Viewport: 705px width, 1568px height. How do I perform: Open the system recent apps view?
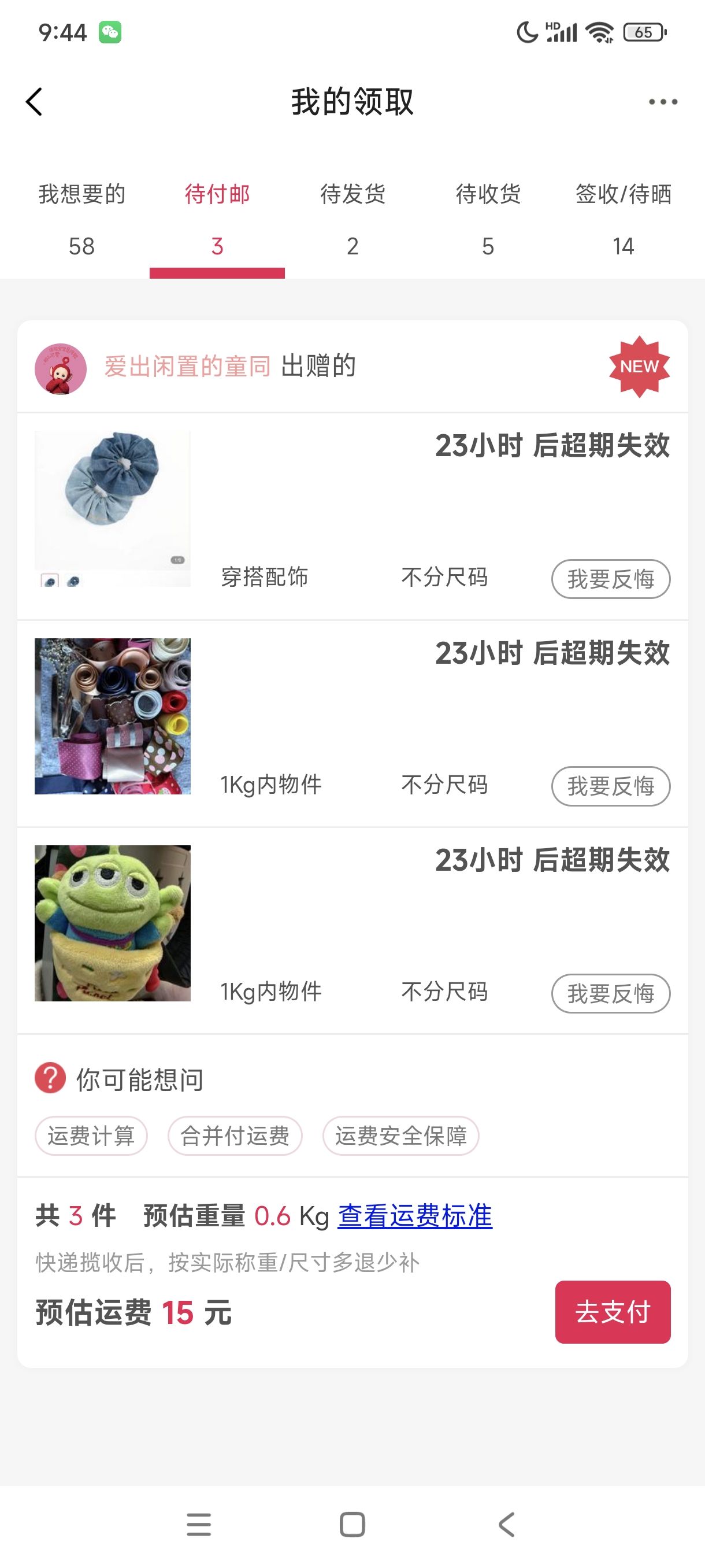[199, 1525]
